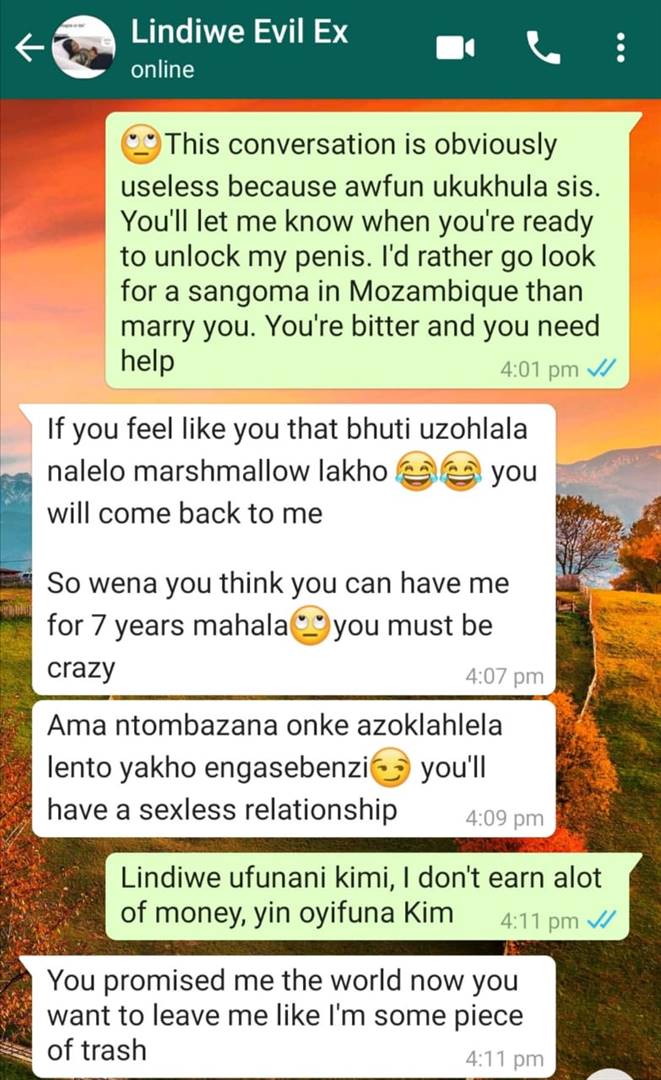Start a video call with Lindiwe
The height and width of the screenshot is (1080, 661).
tap(455, 49)
